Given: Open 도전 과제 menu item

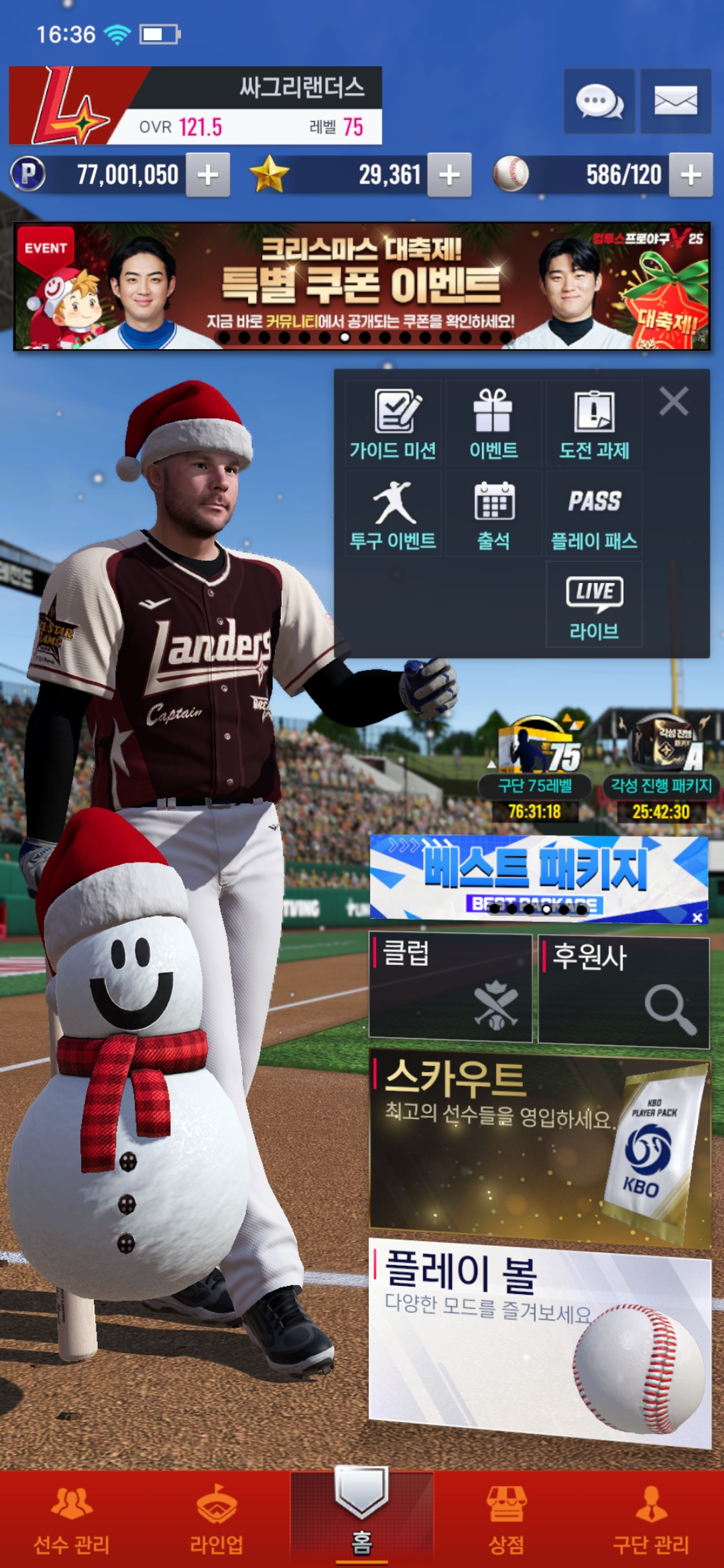Looking at the screenshot, I should (x=594, y=423).
